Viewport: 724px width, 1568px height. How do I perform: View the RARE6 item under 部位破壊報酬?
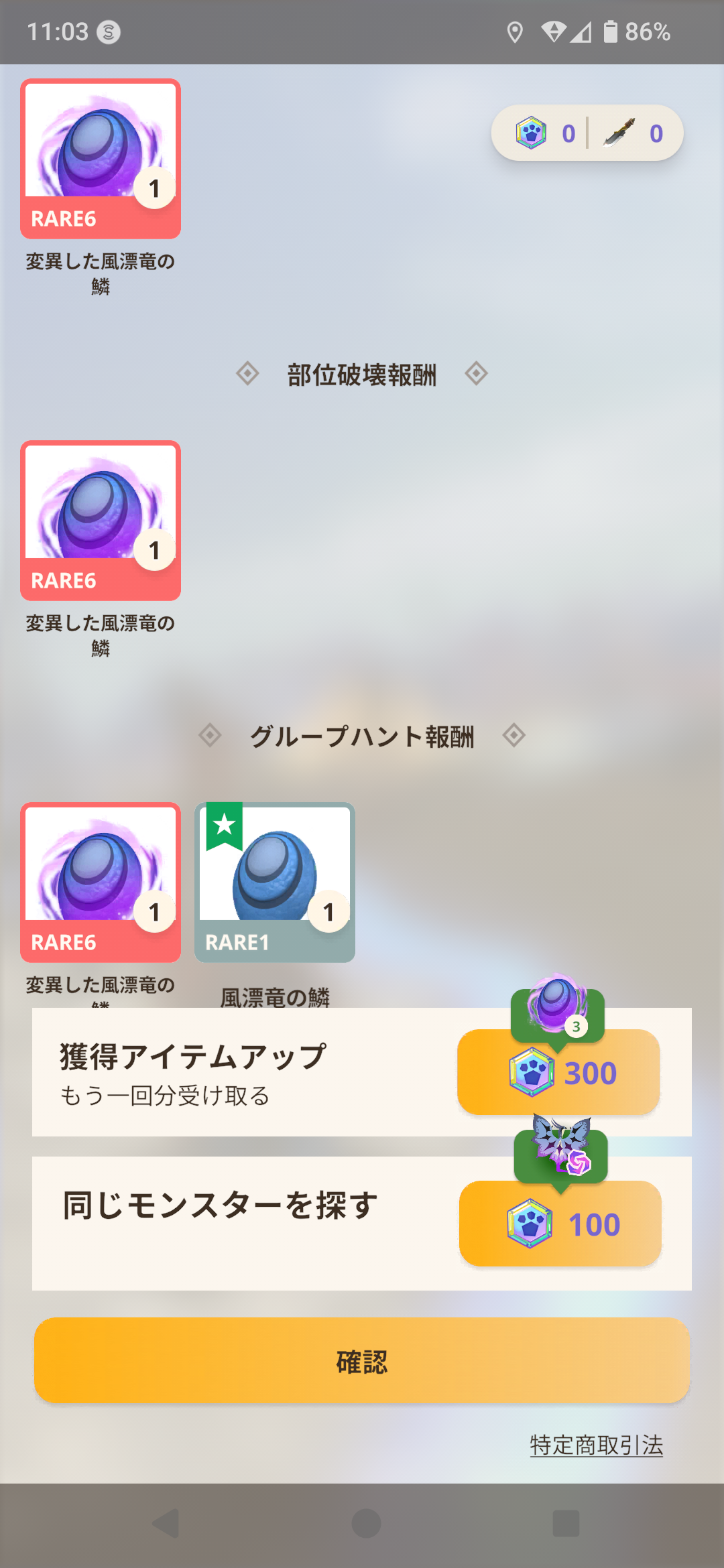[101, 521]
